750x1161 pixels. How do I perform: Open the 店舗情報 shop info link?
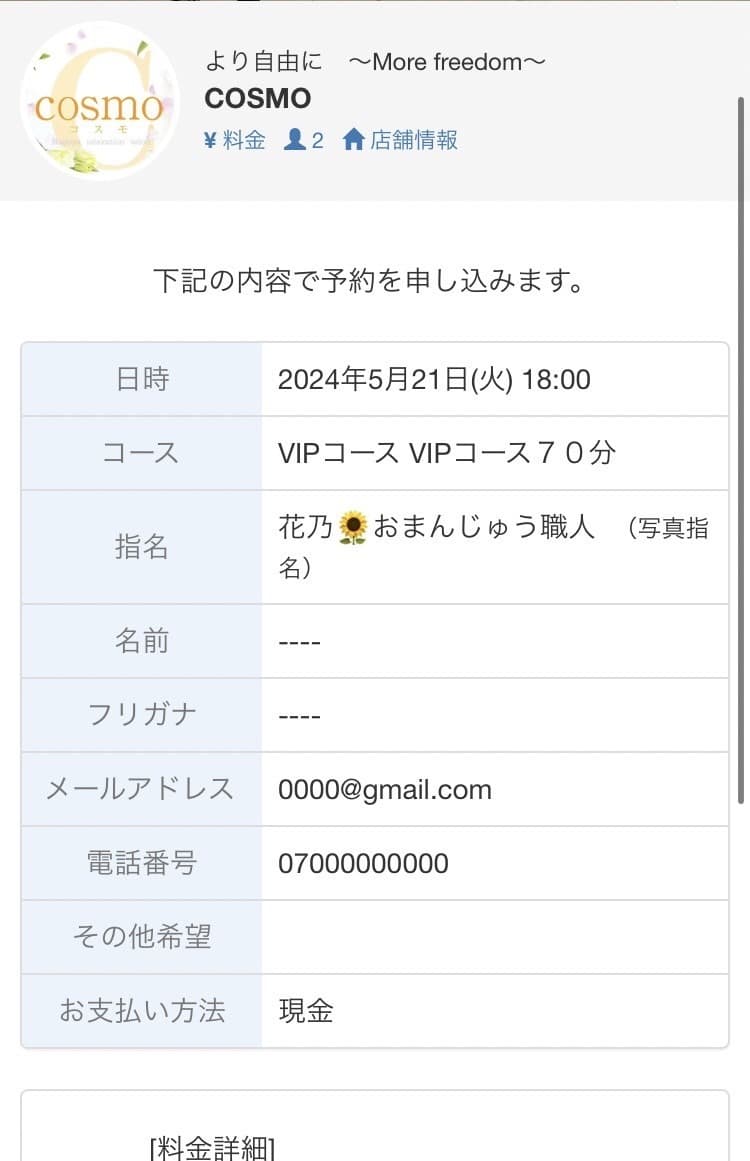pos(400,140)
